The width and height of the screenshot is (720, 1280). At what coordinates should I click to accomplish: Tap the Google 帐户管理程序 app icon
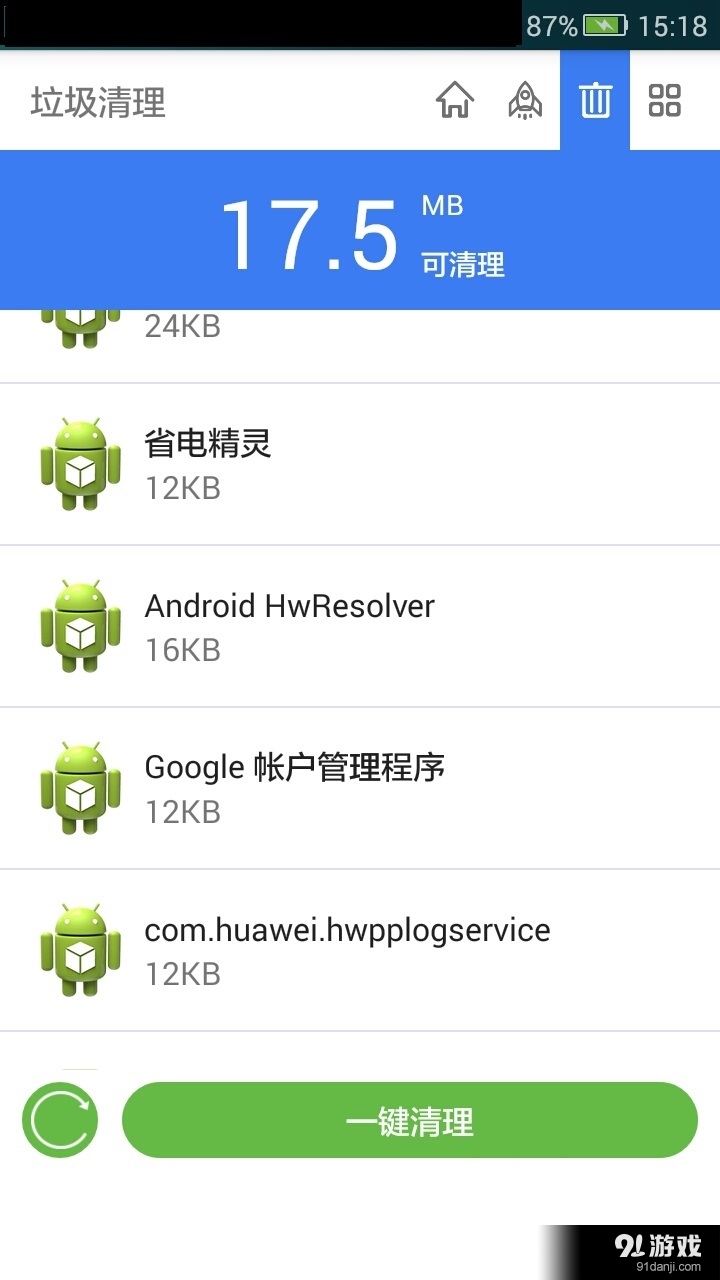(79, 788)
